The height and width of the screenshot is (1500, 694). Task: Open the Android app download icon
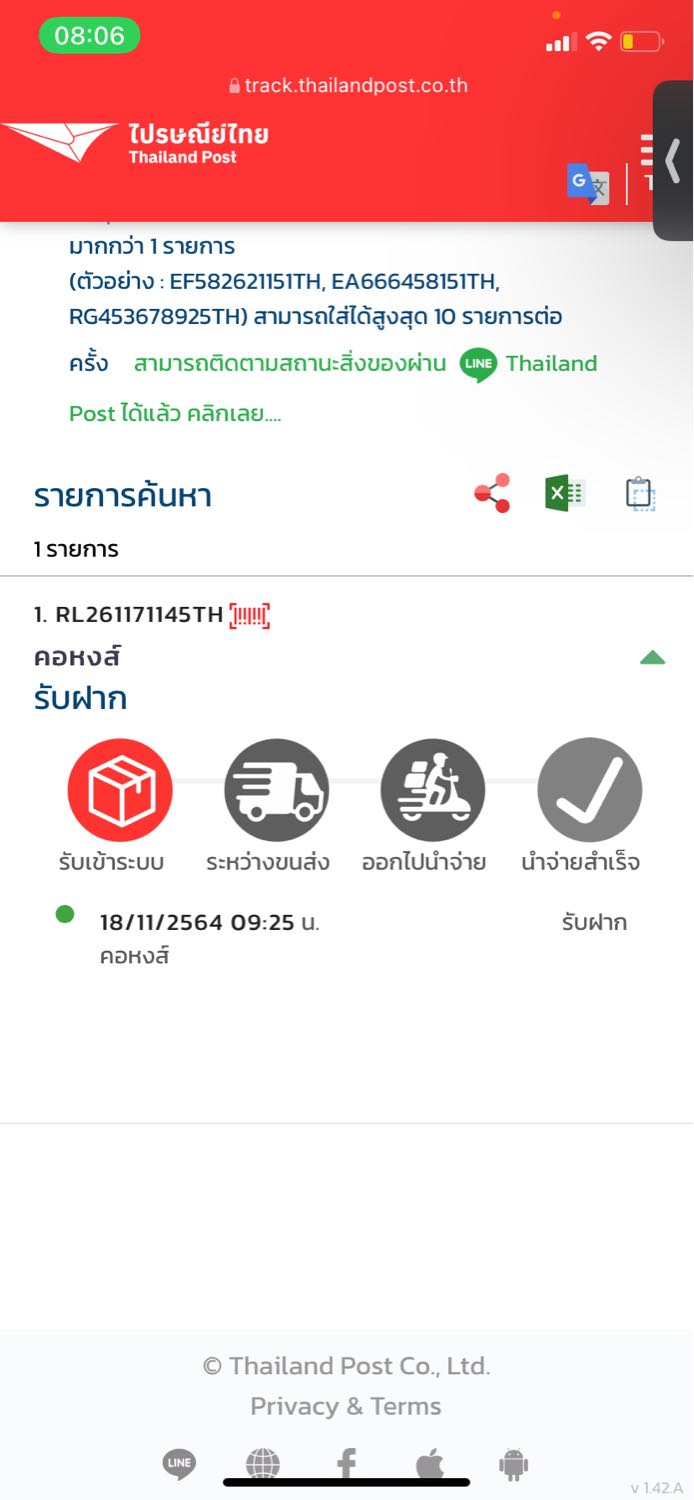513,1465
